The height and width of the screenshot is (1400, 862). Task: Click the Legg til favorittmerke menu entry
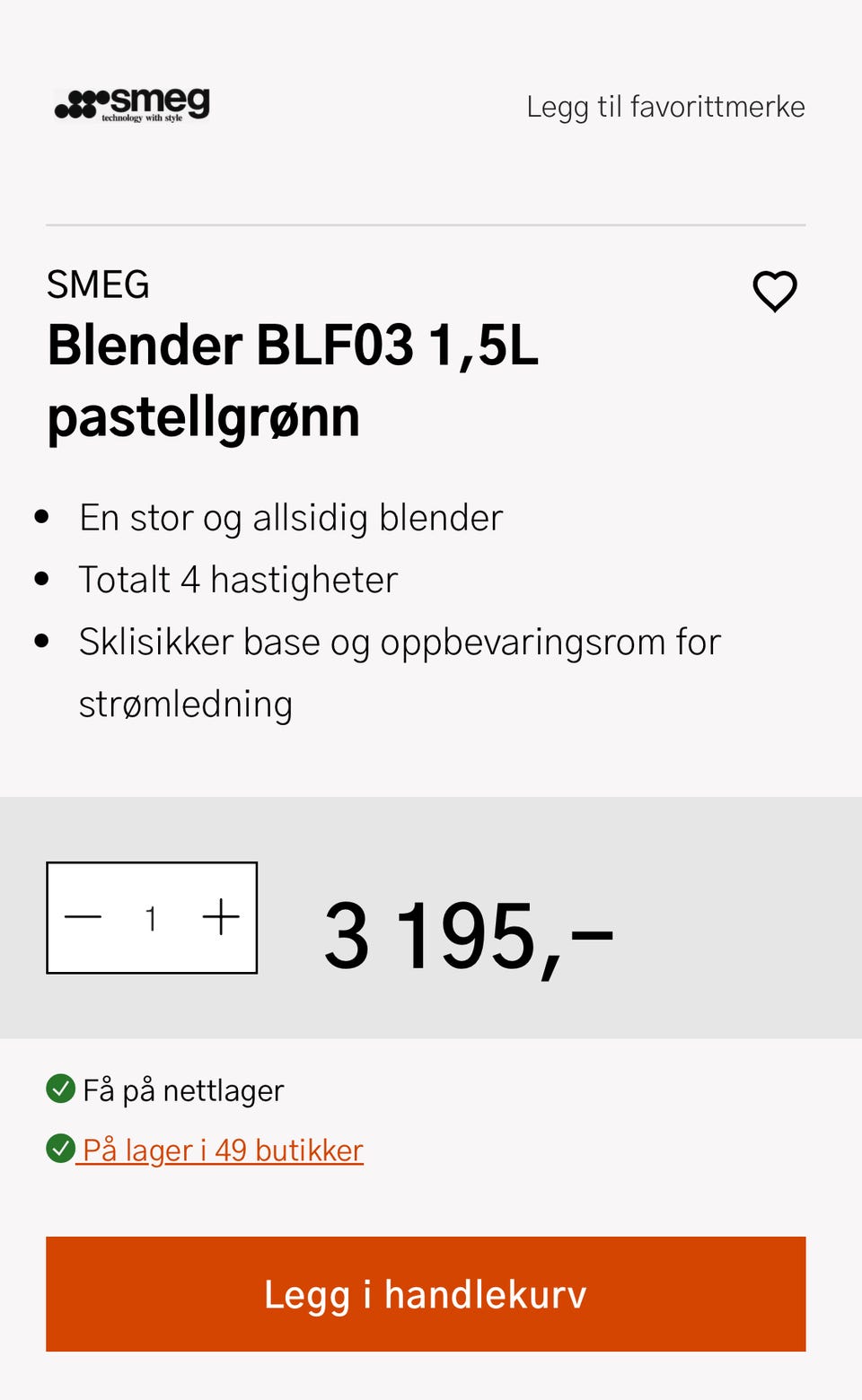pyautogui.click(x=665, y=106)
